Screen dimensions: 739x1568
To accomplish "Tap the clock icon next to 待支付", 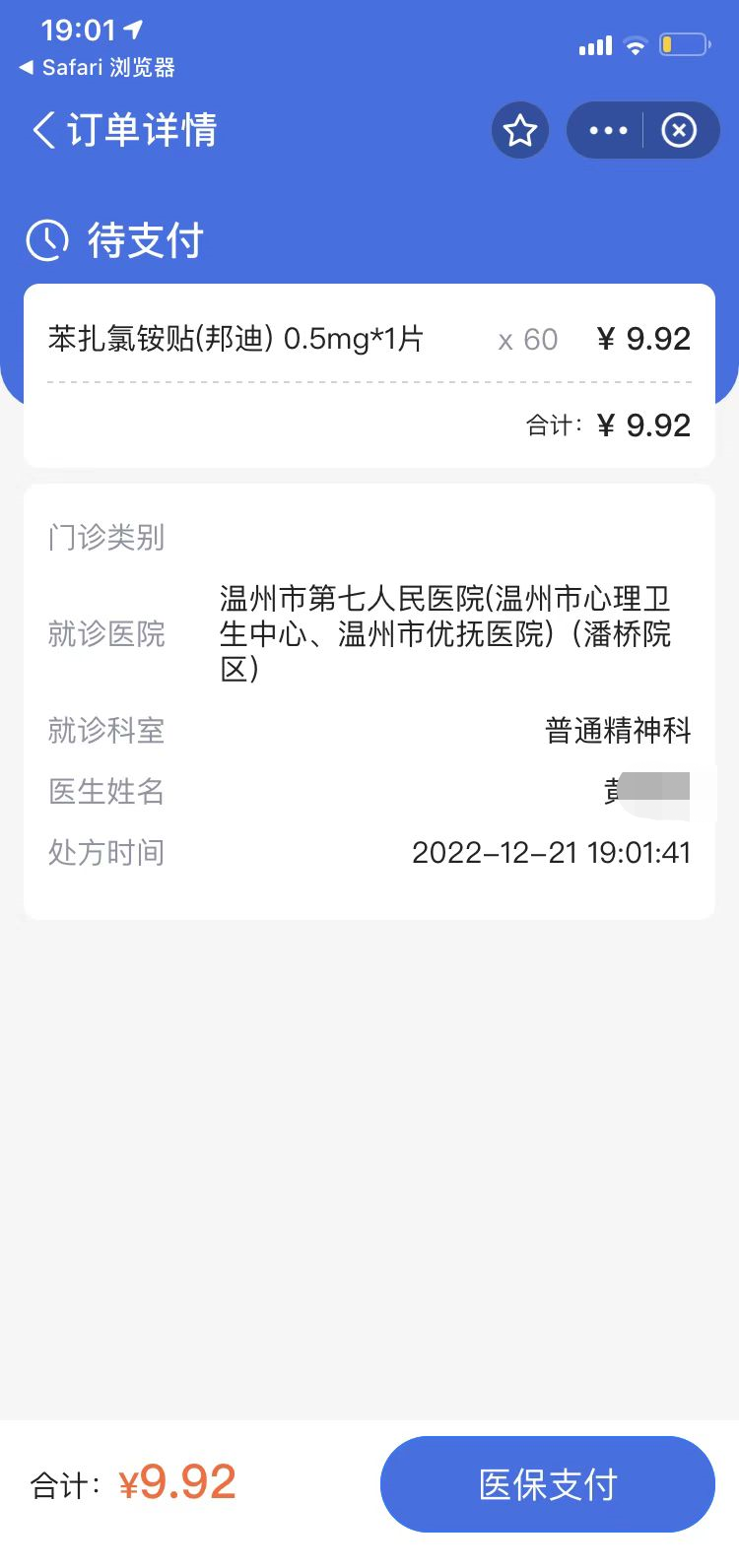I will tap(45, 238).
